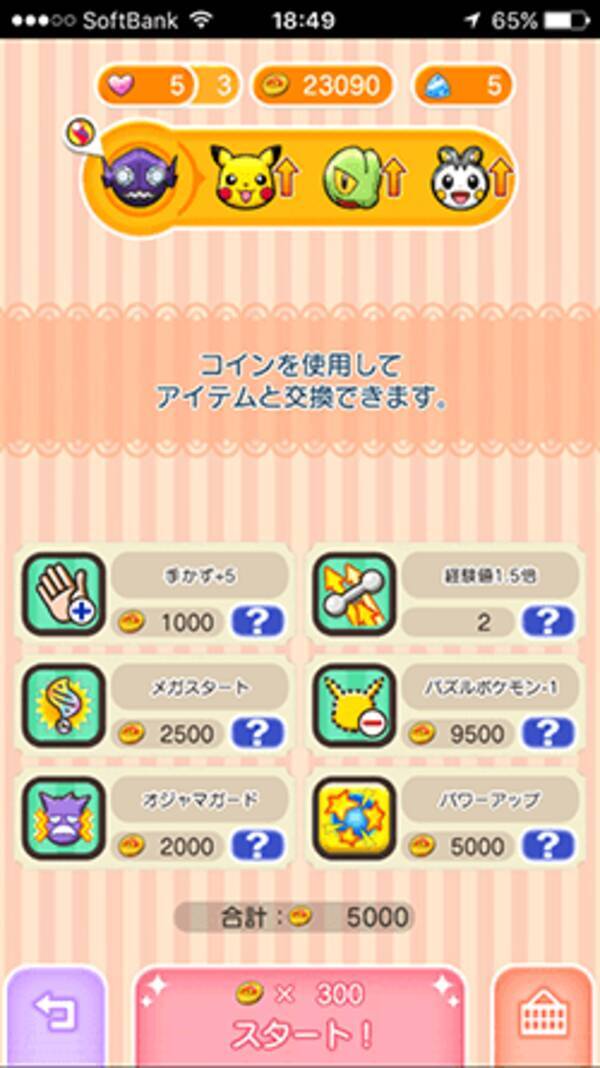
Task: Select the パズルポケモン-1 item icon
Action: (x=354, y=706)
